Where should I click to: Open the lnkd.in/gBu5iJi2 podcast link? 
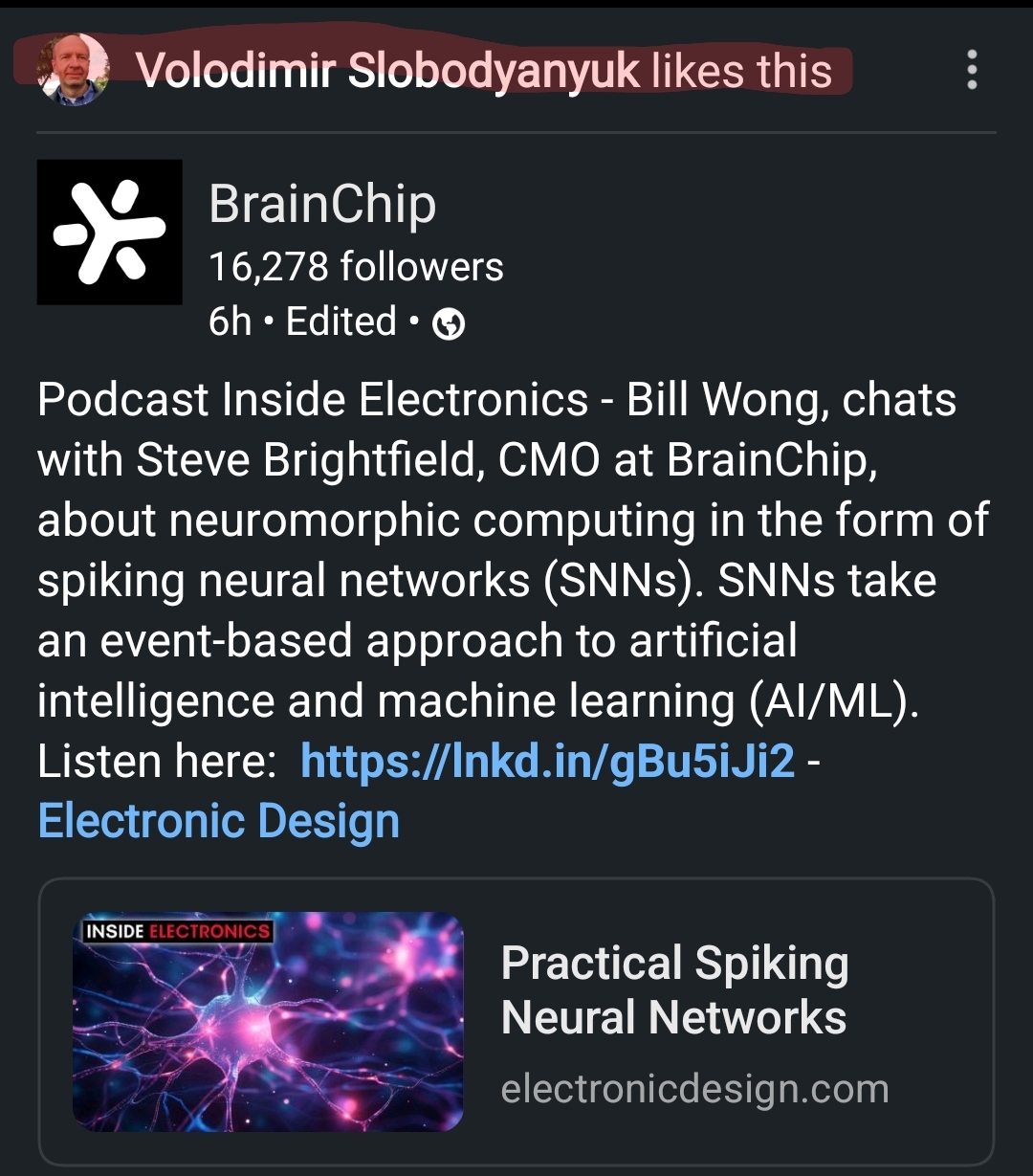click(x=547, y=762)
